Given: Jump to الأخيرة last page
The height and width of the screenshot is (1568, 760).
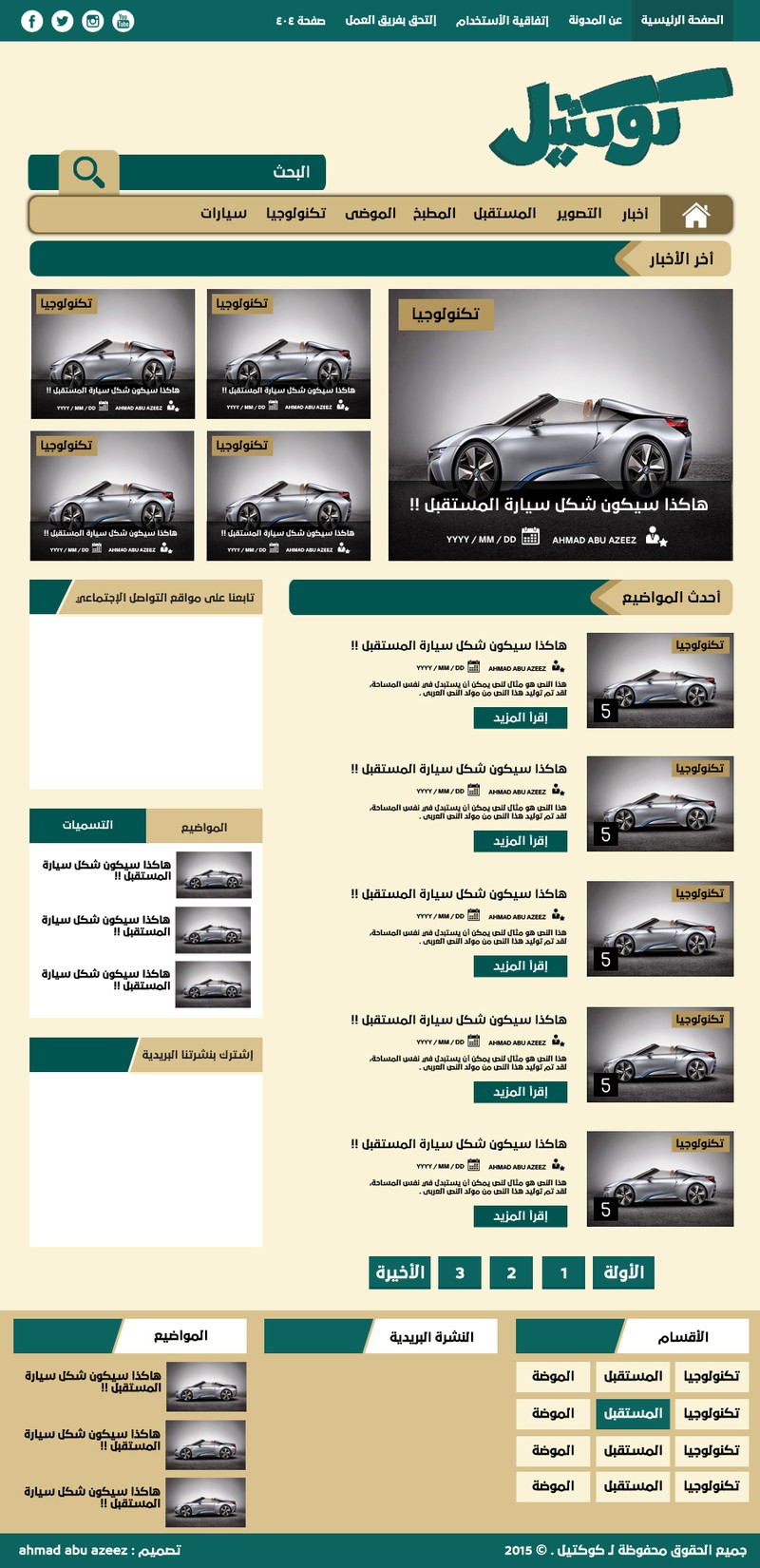Looking at the screenshot, I should 400,1272.
